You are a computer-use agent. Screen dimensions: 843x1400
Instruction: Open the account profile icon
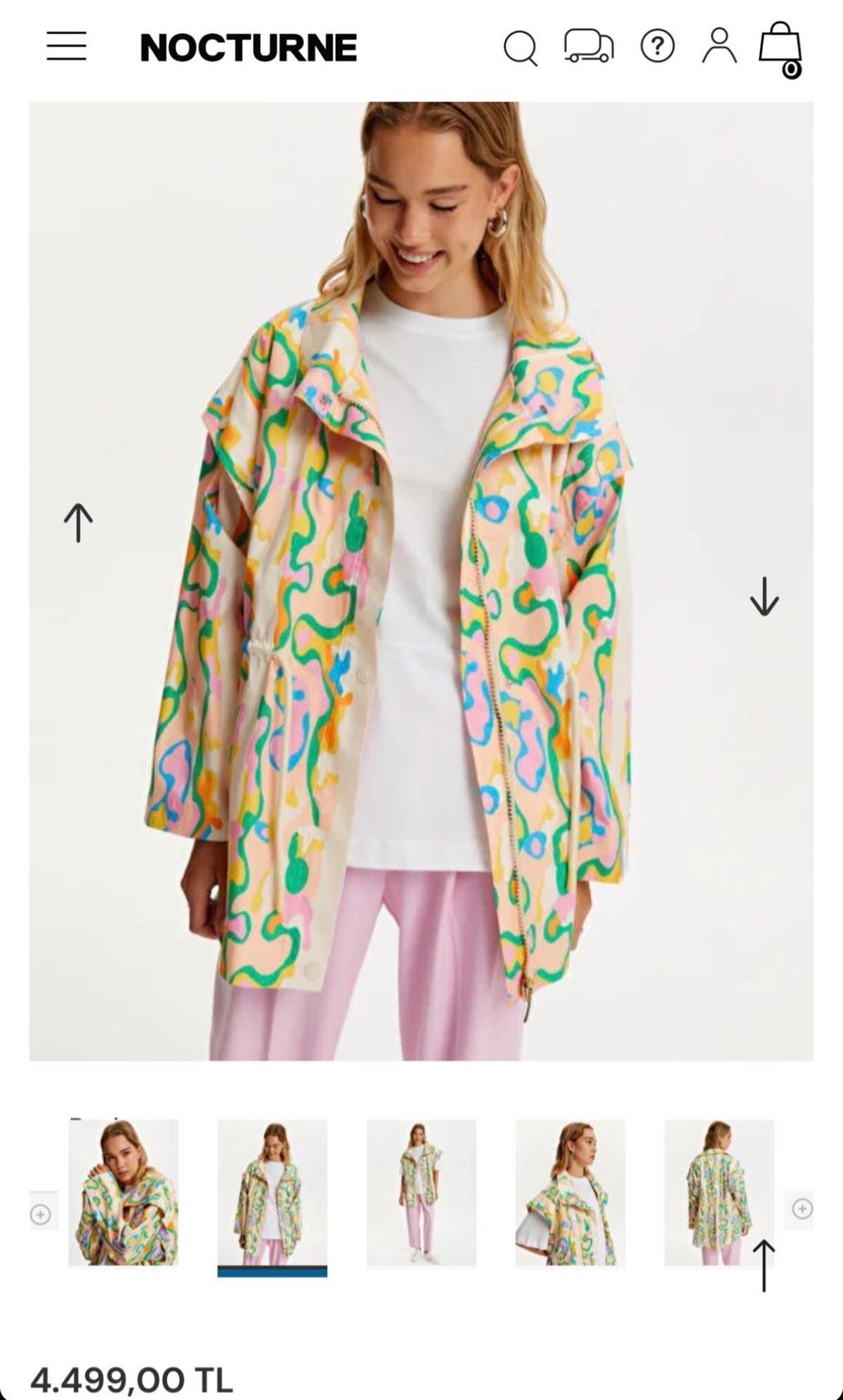point(719,46)
